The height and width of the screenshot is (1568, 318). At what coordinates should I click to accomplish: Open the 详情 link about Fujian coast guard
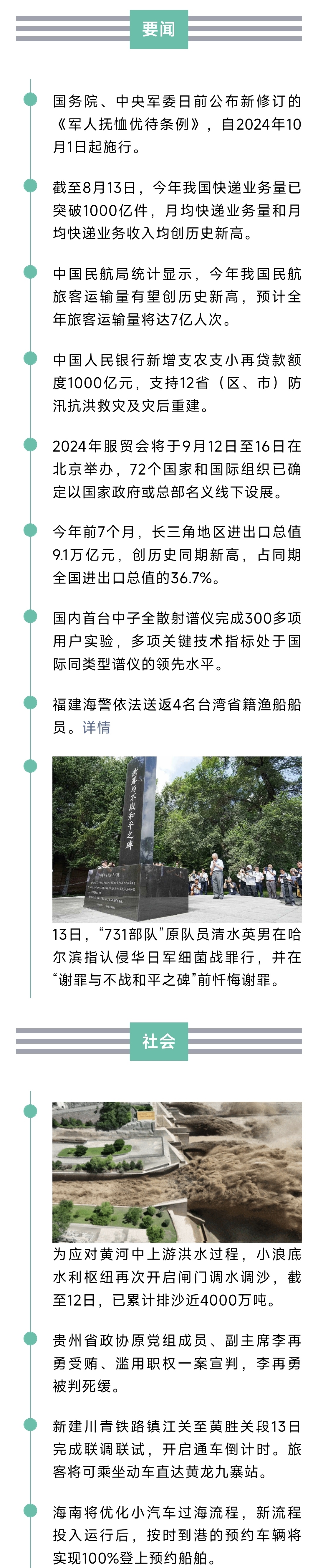point(97,727)
